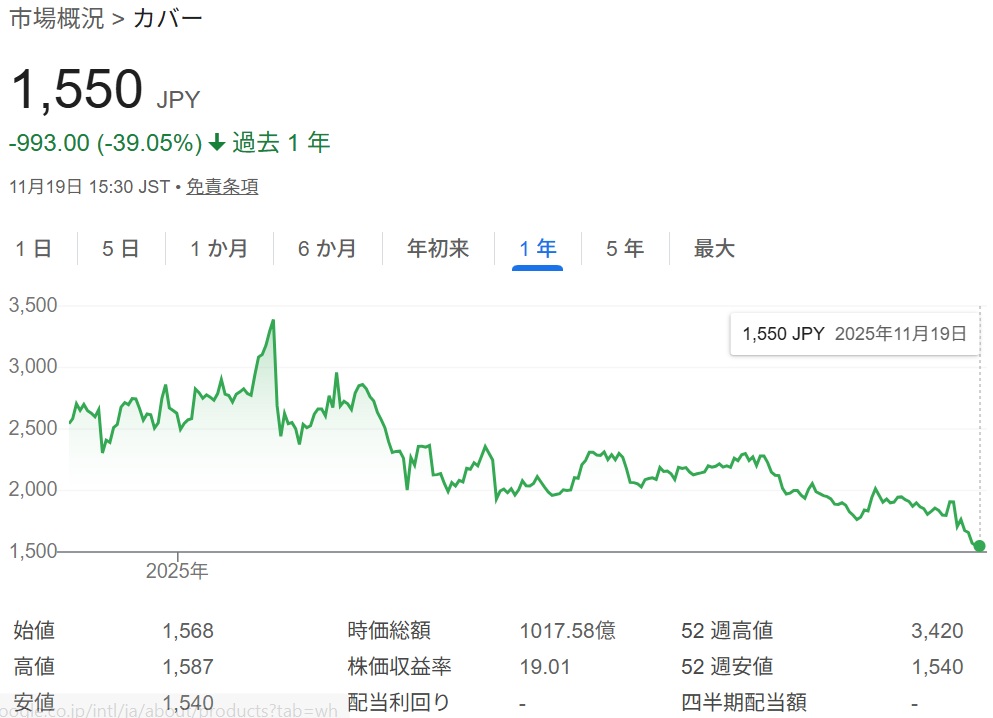
Task: Go to 市場概況 breadcrumb
Action: [55, 19]
